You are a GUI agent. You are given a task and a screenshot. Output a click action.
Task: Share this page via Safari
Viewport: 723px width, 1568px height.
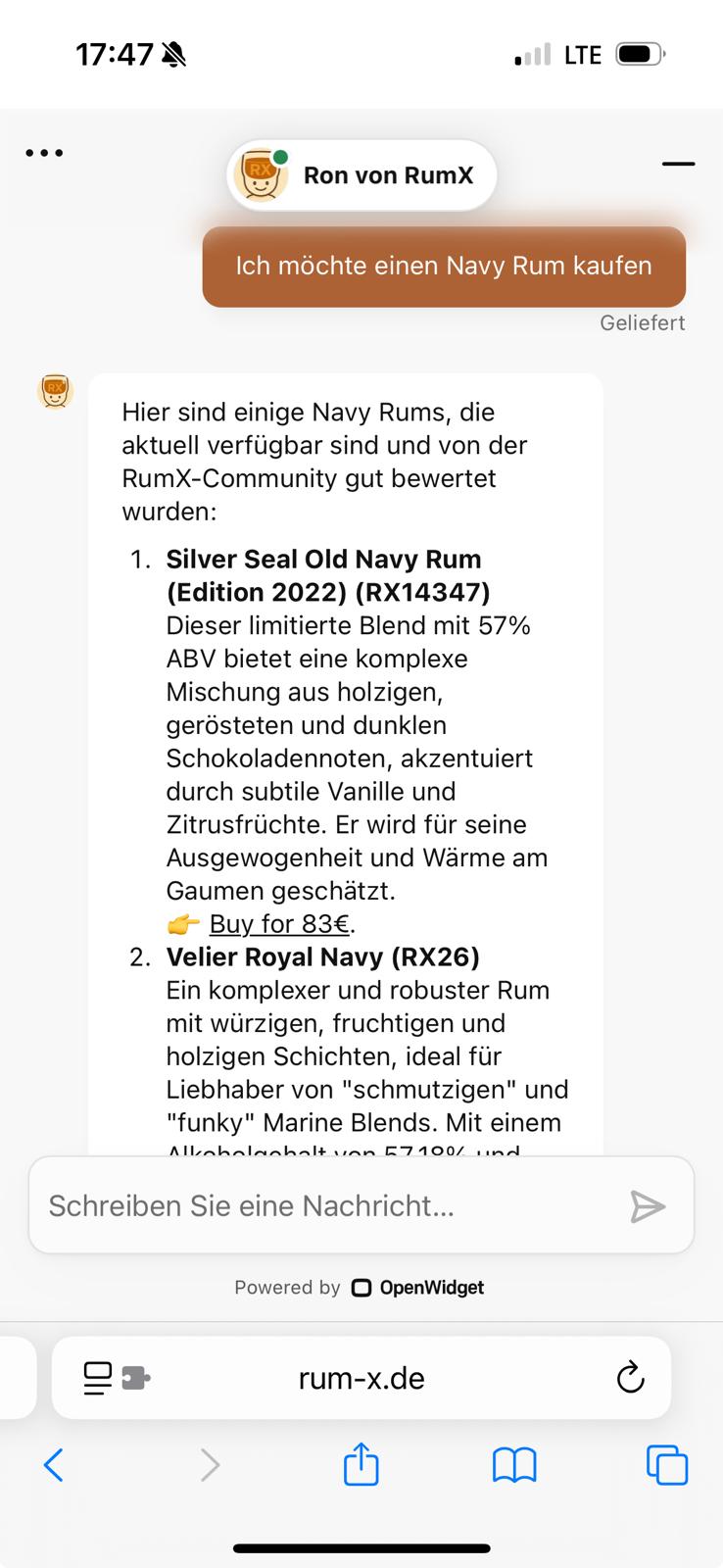tap(361, 1466)
